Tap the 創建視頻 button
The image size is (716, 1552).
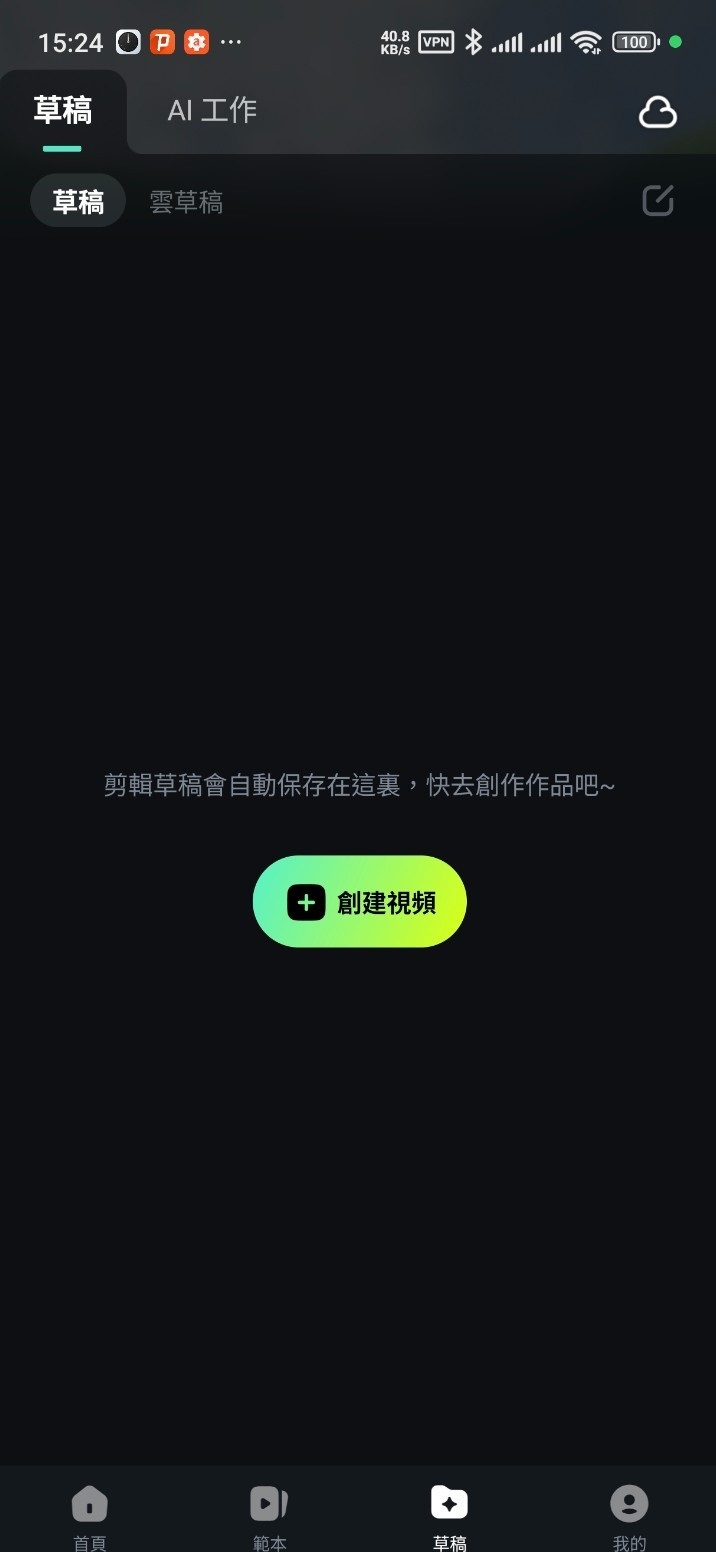[x=360, y=902]
